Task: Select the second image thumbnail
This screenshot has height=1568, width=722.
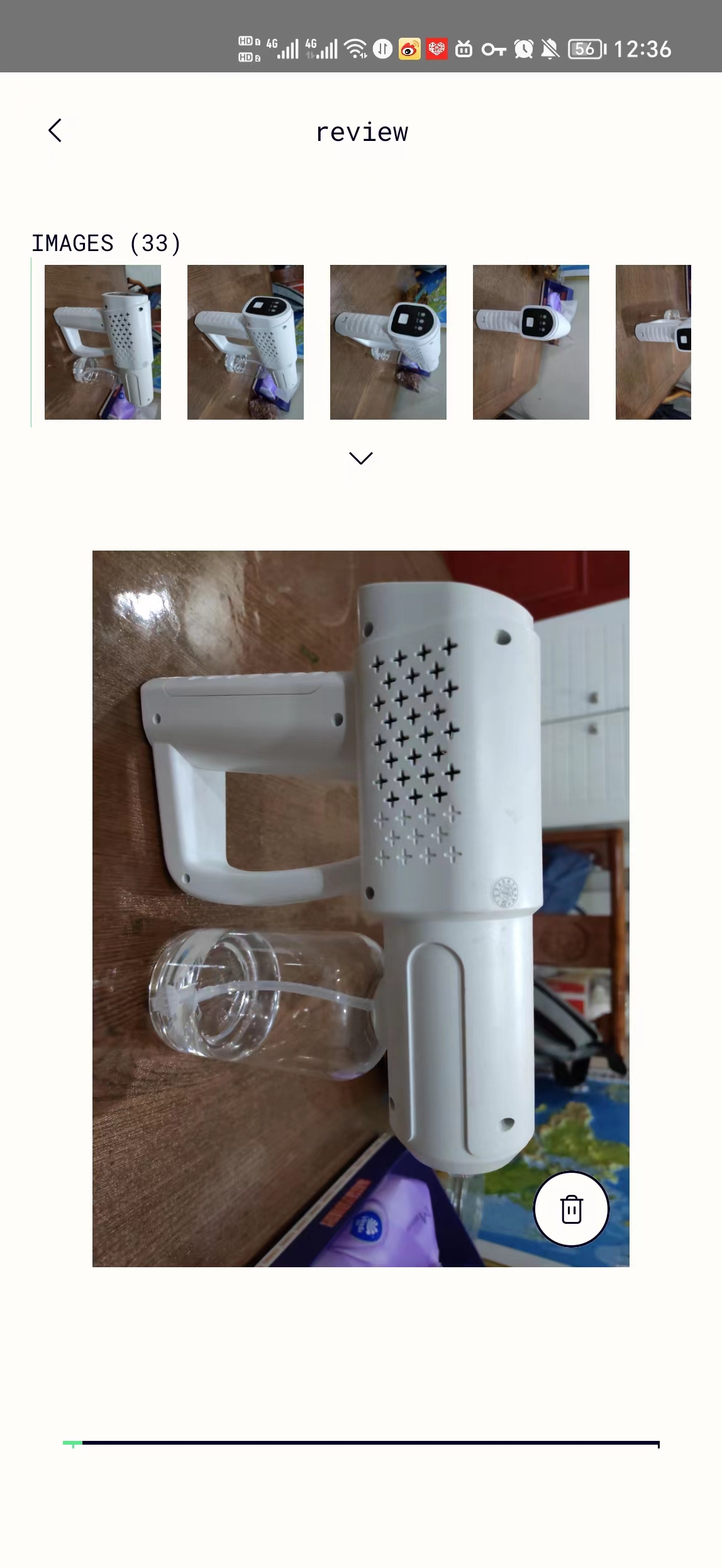Action: 245,342
